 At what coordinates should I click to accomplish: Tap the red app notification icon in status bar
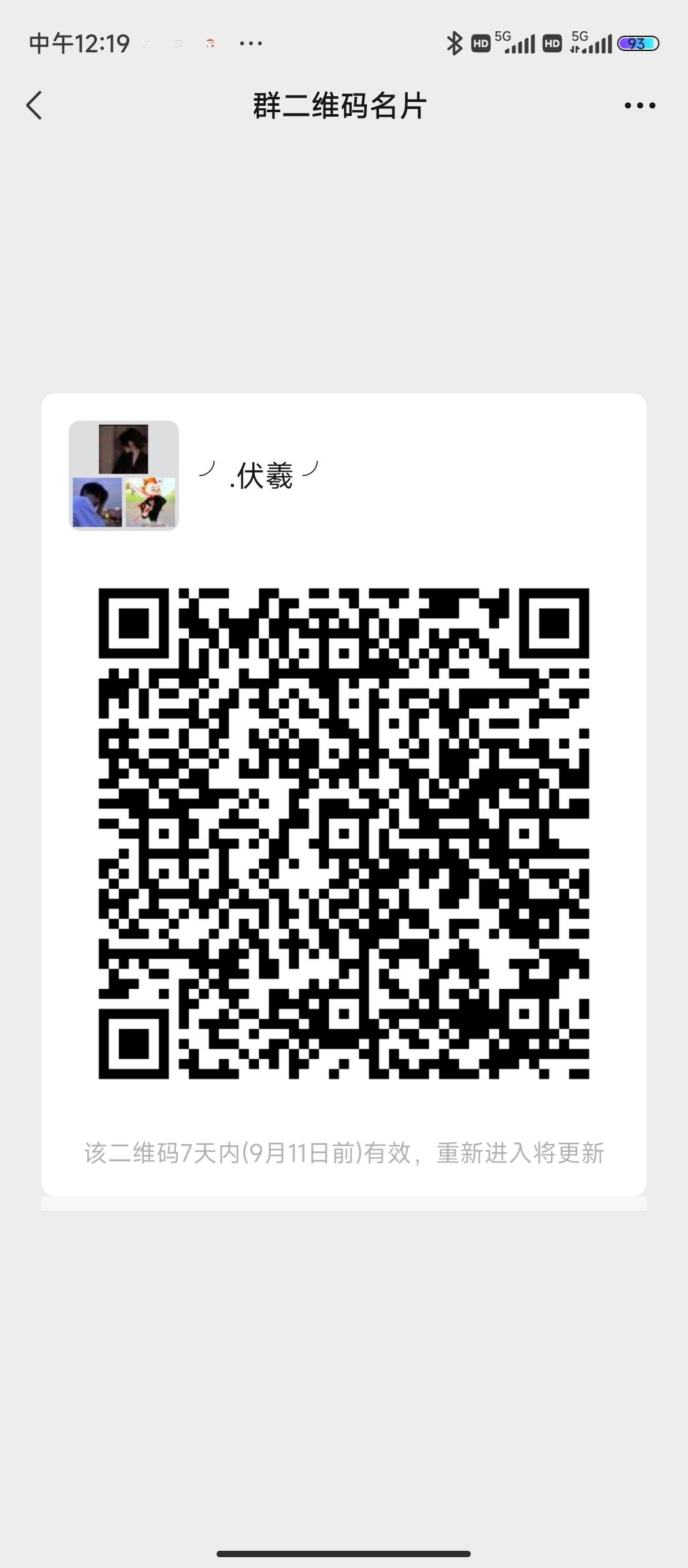point(210,43)
